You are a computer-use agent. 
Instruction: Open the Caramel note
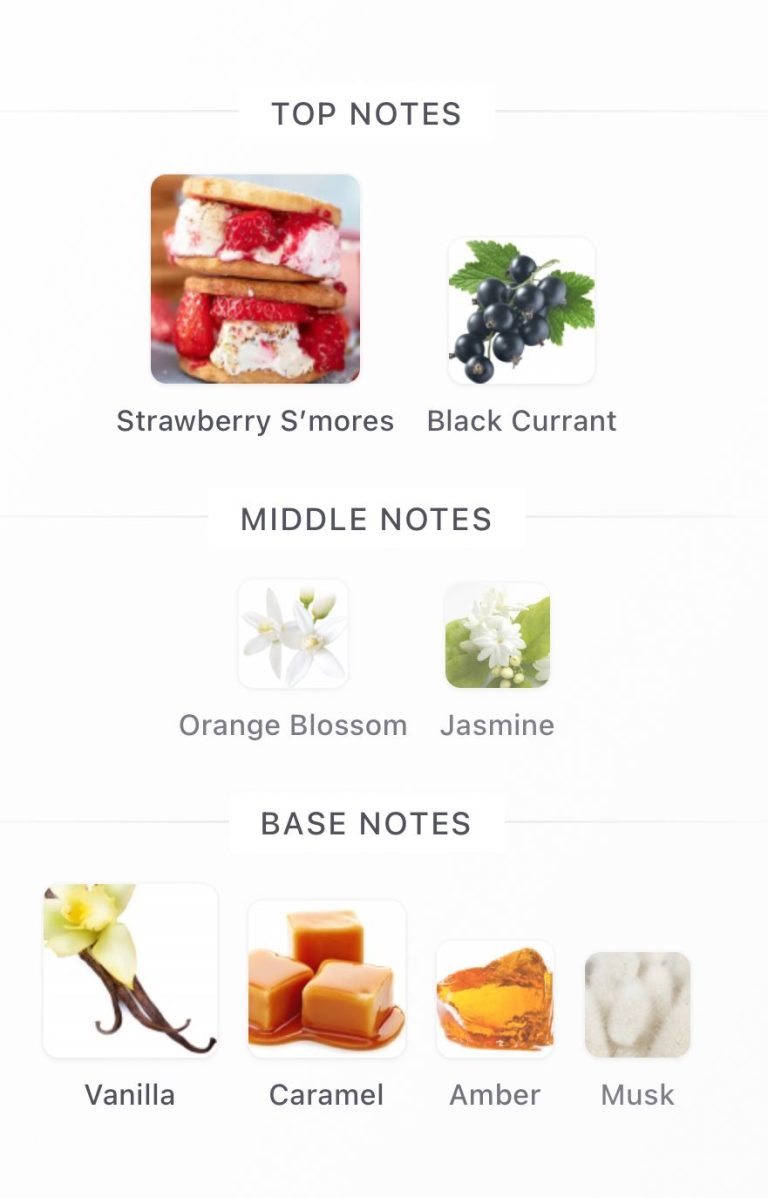(326, 978)
